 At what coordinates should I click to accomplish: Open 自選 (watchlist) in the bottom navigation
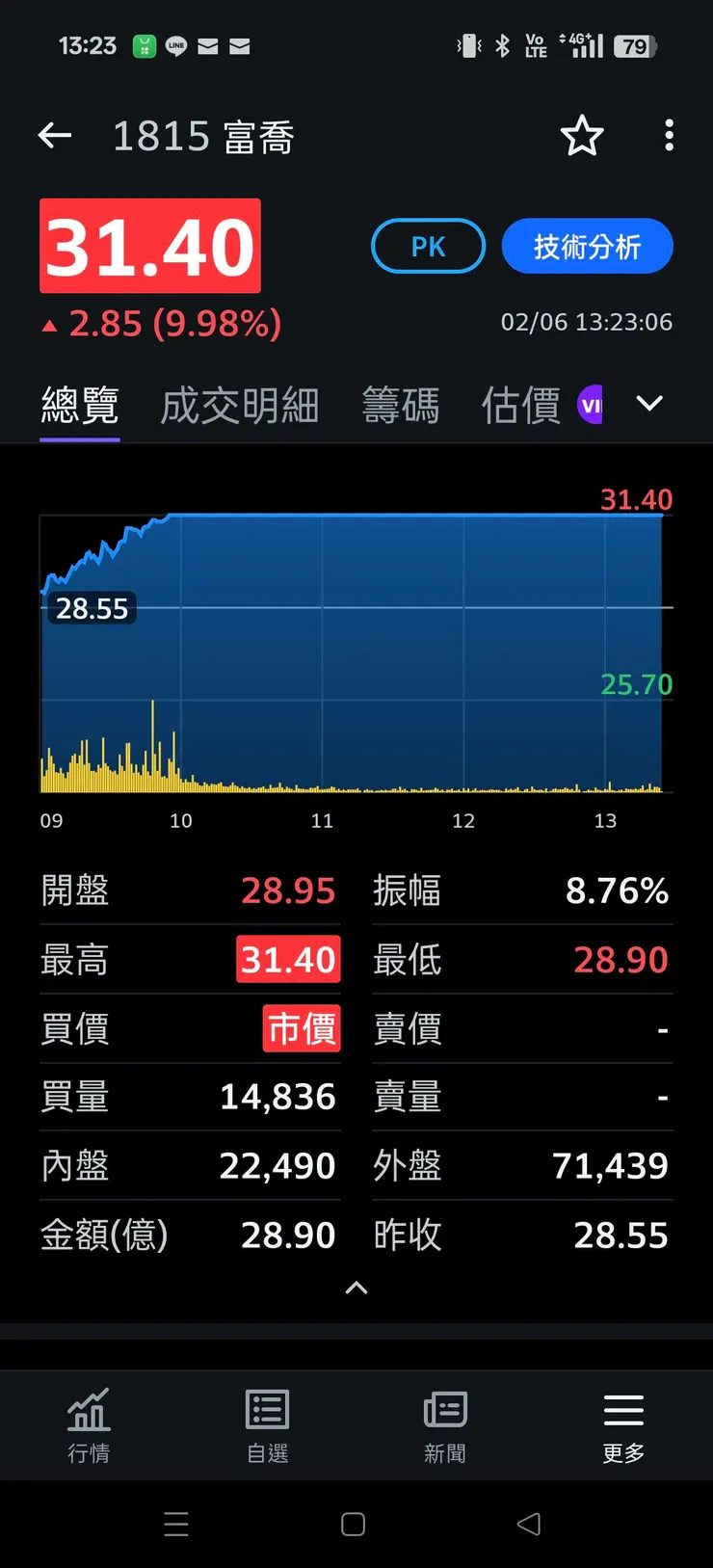pos(267,1424)
